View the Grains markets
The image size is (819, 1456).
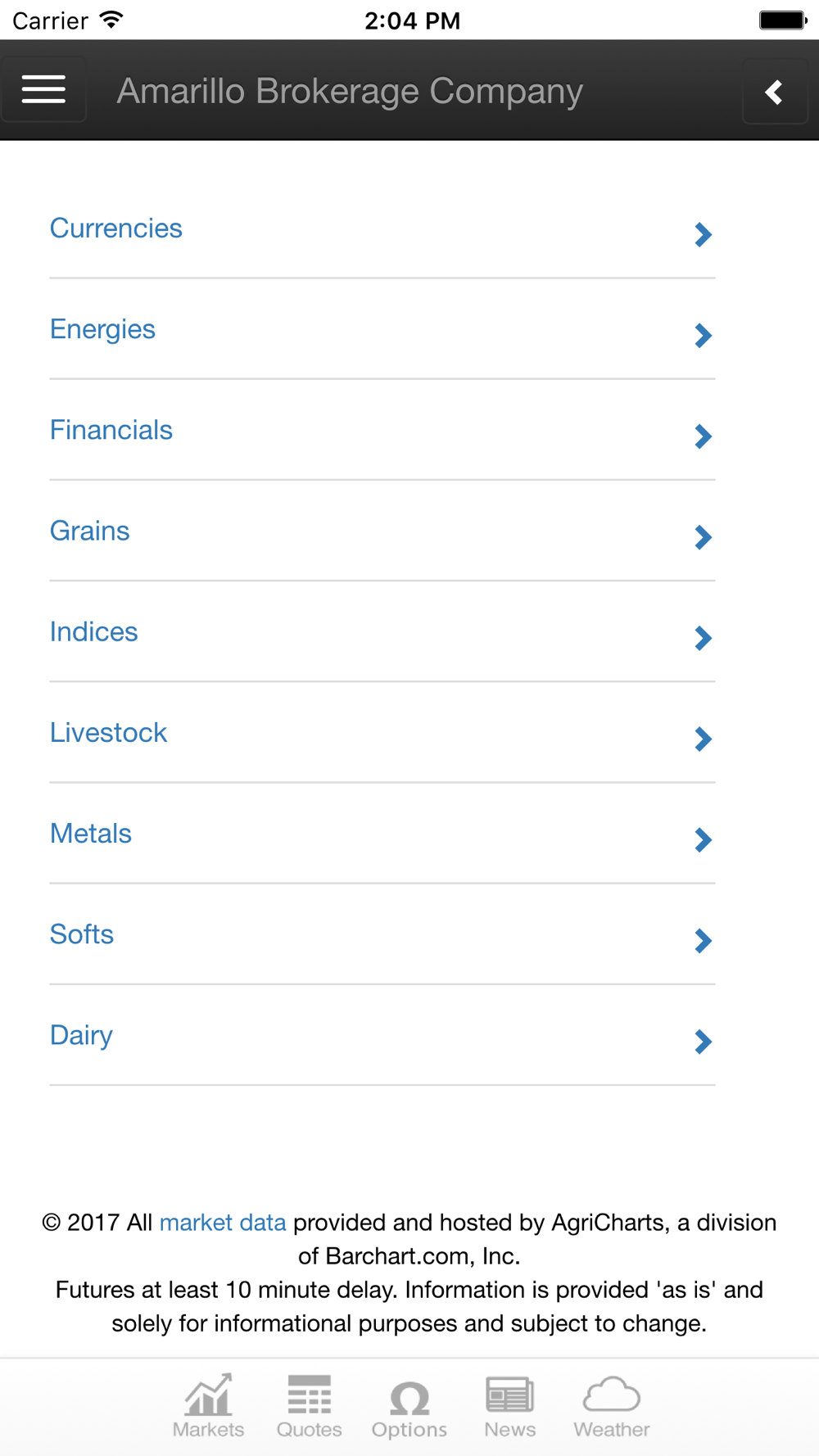click(382, 531)
